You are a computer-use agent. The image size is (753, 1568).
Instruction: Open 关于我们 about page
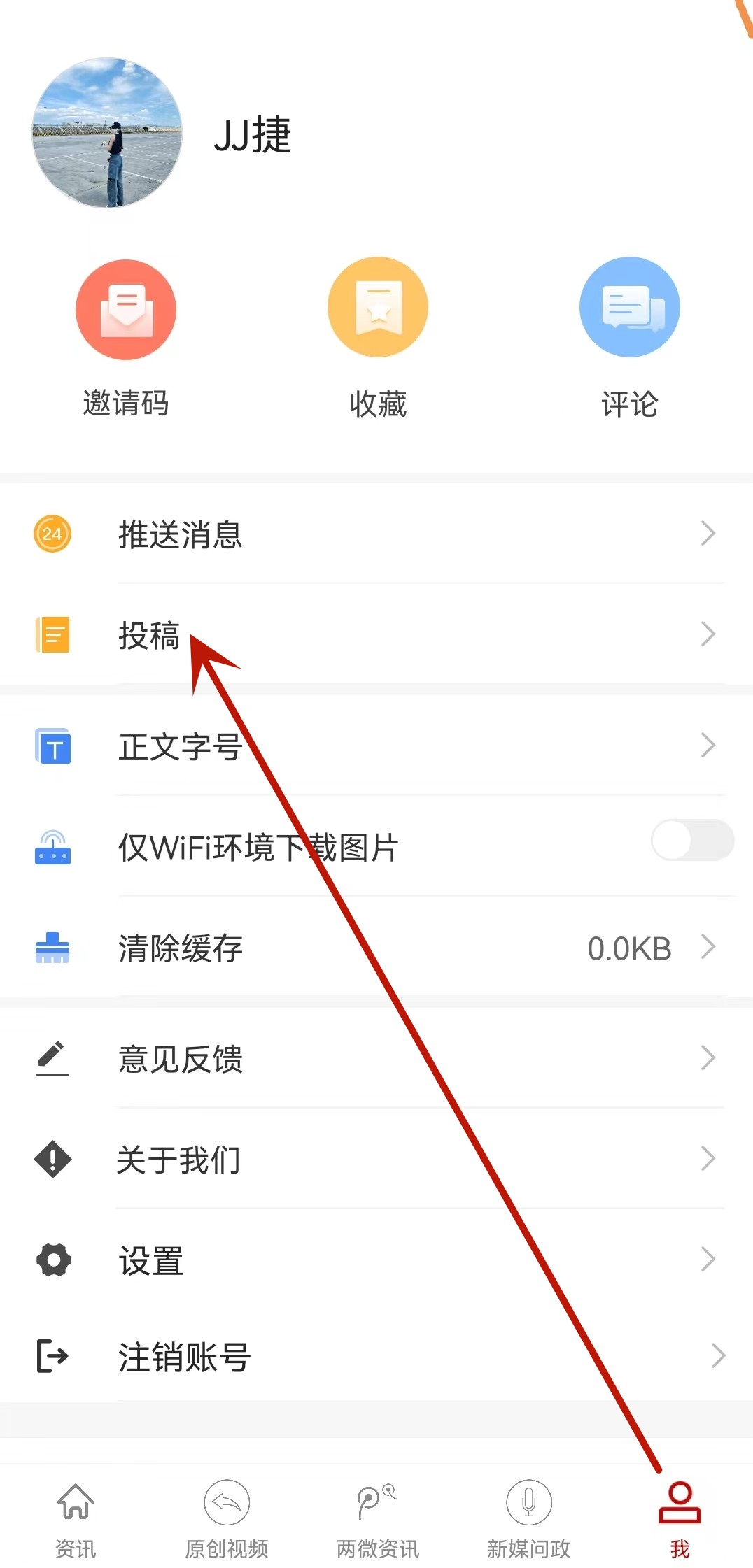376,1160
